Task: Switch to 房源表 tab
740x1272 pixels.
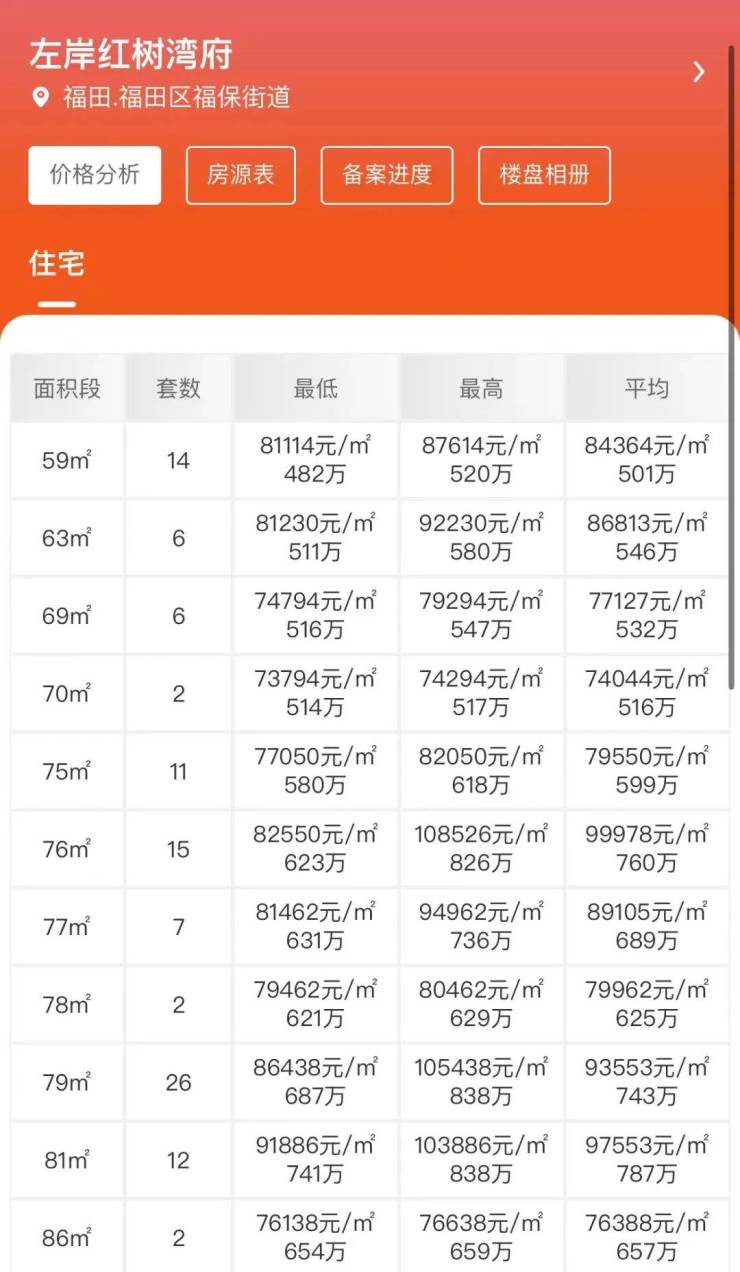Action: coord(241,175)
